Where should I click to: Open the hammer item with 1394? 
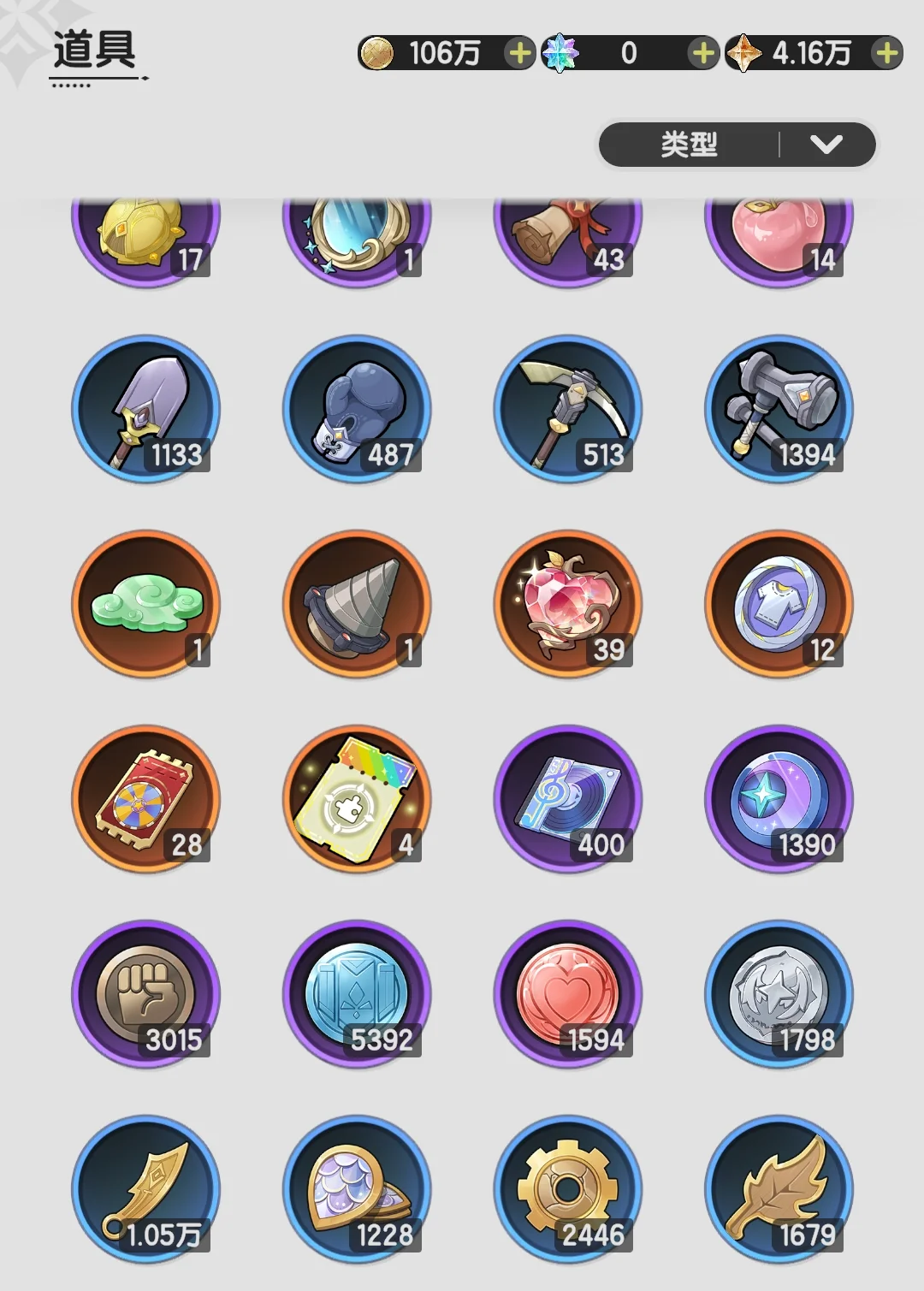(779, 409)
